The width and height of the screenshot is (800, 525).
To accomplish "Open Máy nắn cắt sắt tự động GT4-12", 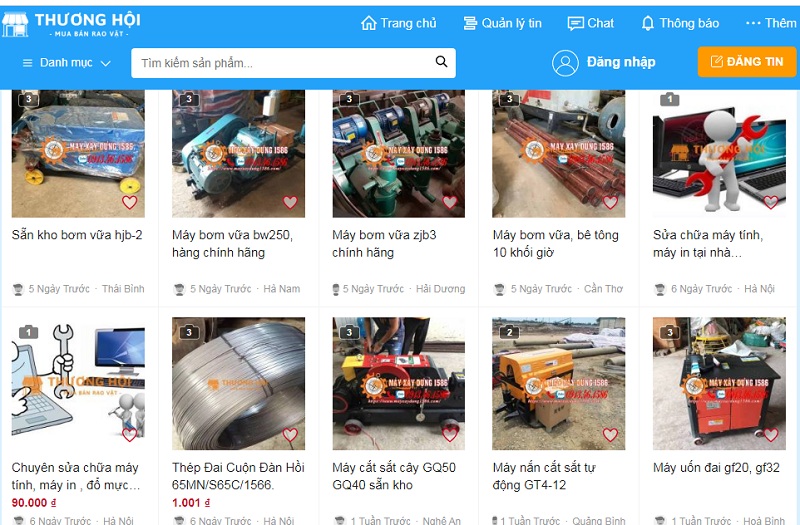I will (x=545, y=475).
